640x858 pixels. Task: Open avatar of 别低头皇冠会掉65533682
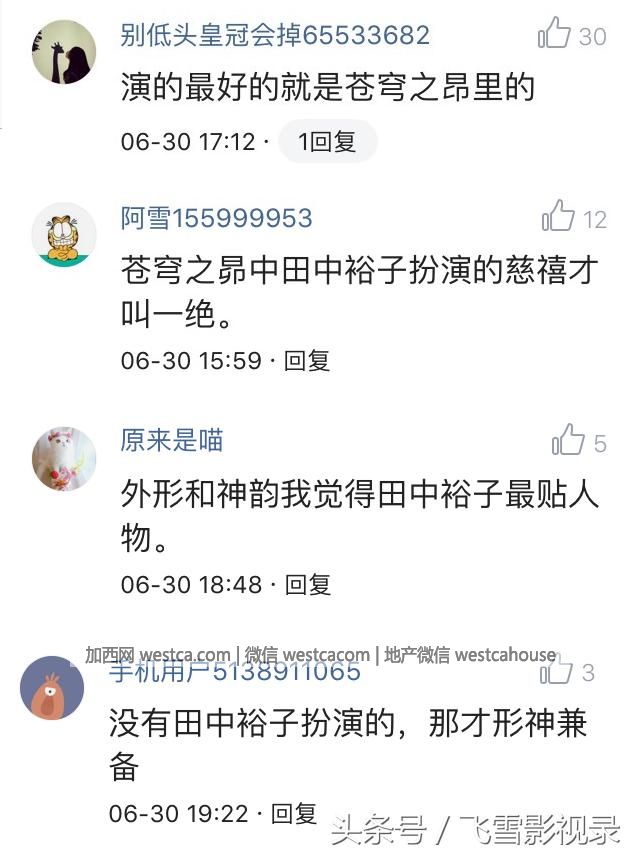coord(64,52)
